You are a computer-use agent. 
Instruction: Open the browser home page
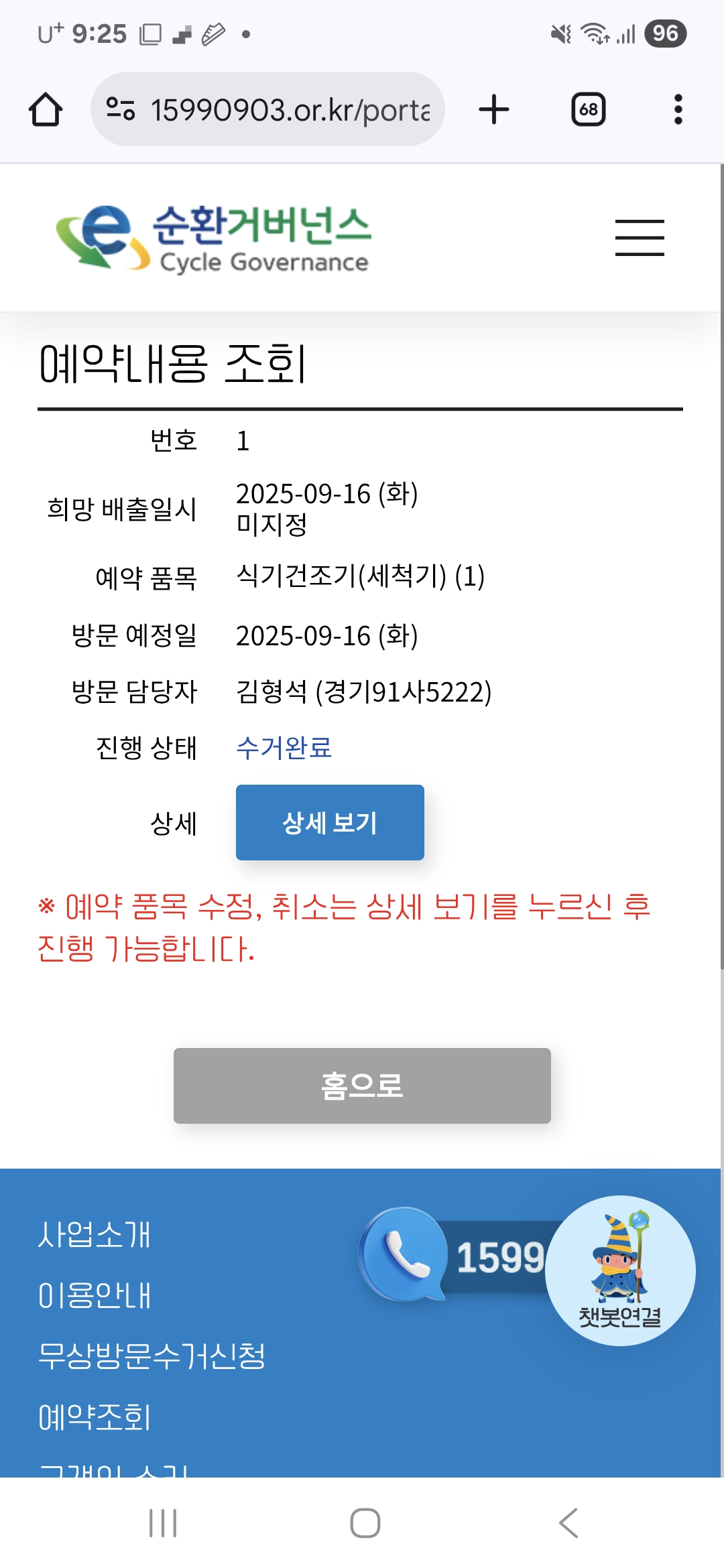[46, 110]
